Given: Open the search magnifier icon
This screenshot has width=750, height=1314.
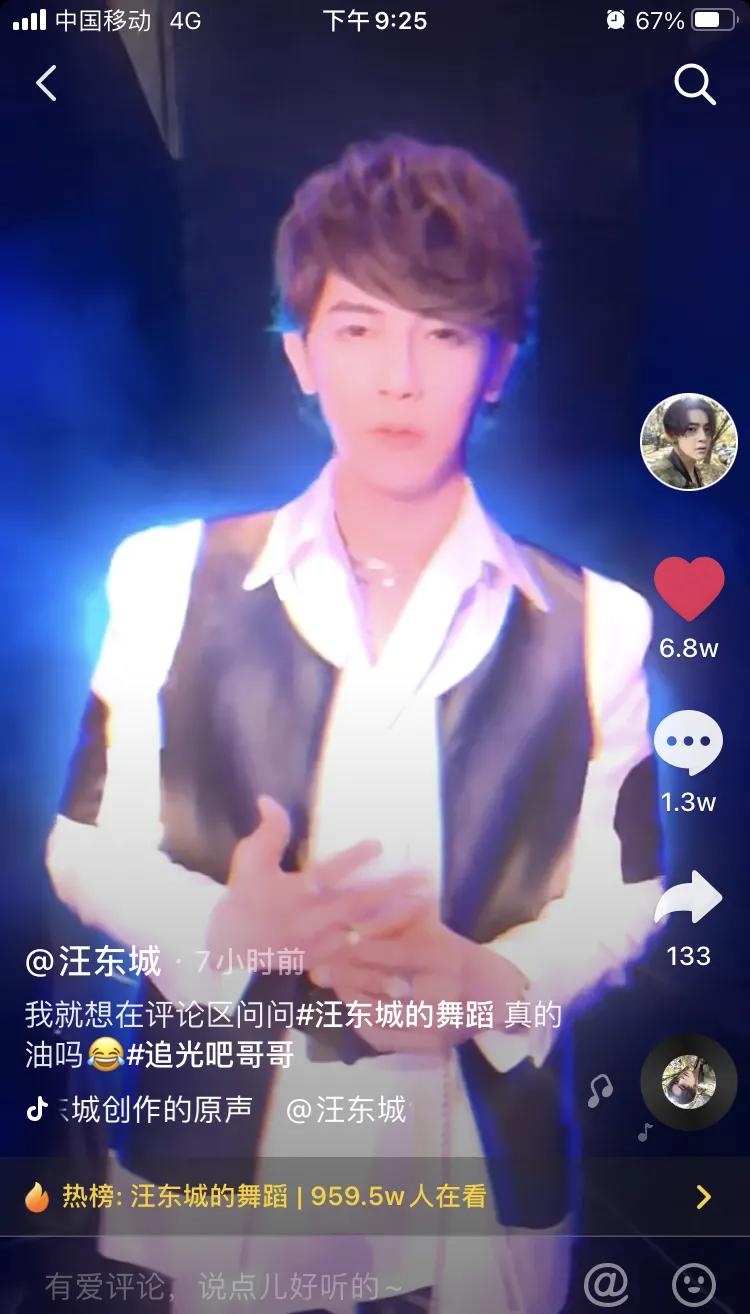Looking at the screenshot, I should (x=695, y=85).
